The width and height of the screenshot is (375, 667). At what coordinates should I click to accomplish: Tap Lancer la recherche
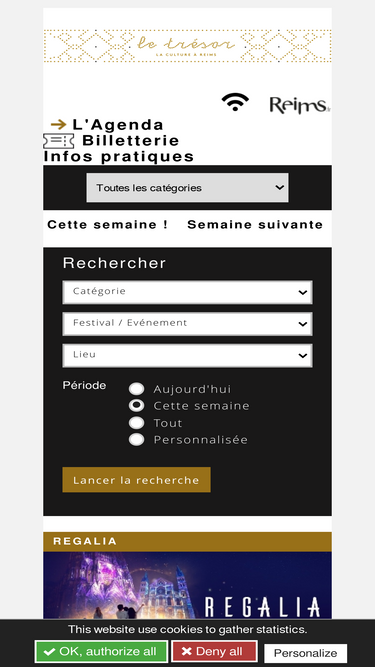point(136,480)
